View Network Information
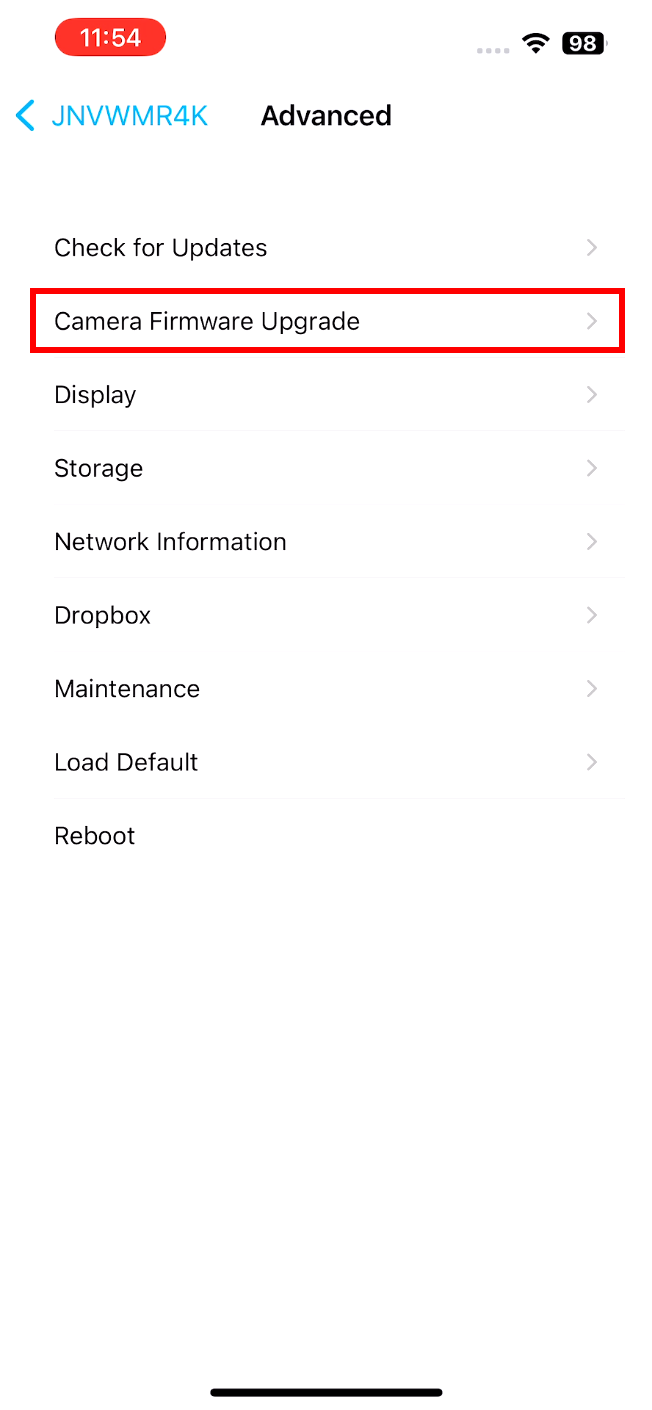 pos(326,542)
